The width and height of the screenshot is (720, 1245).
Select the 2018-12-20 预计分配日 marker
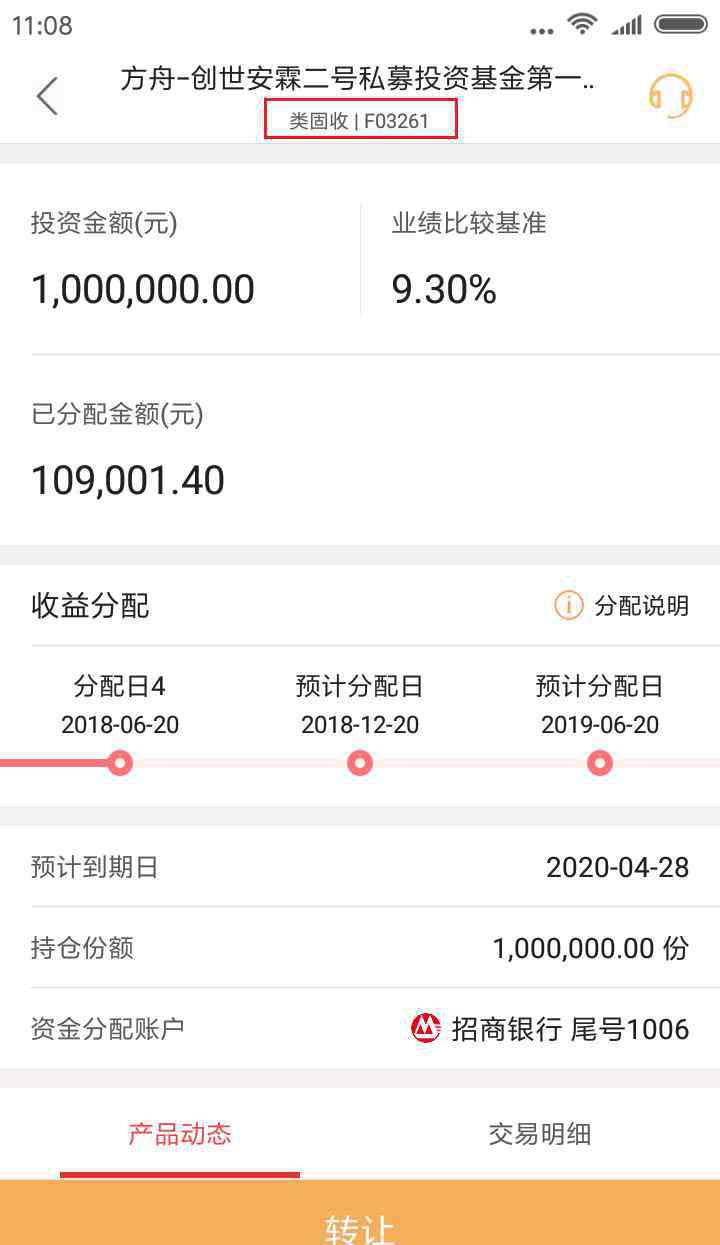[360, 763]
